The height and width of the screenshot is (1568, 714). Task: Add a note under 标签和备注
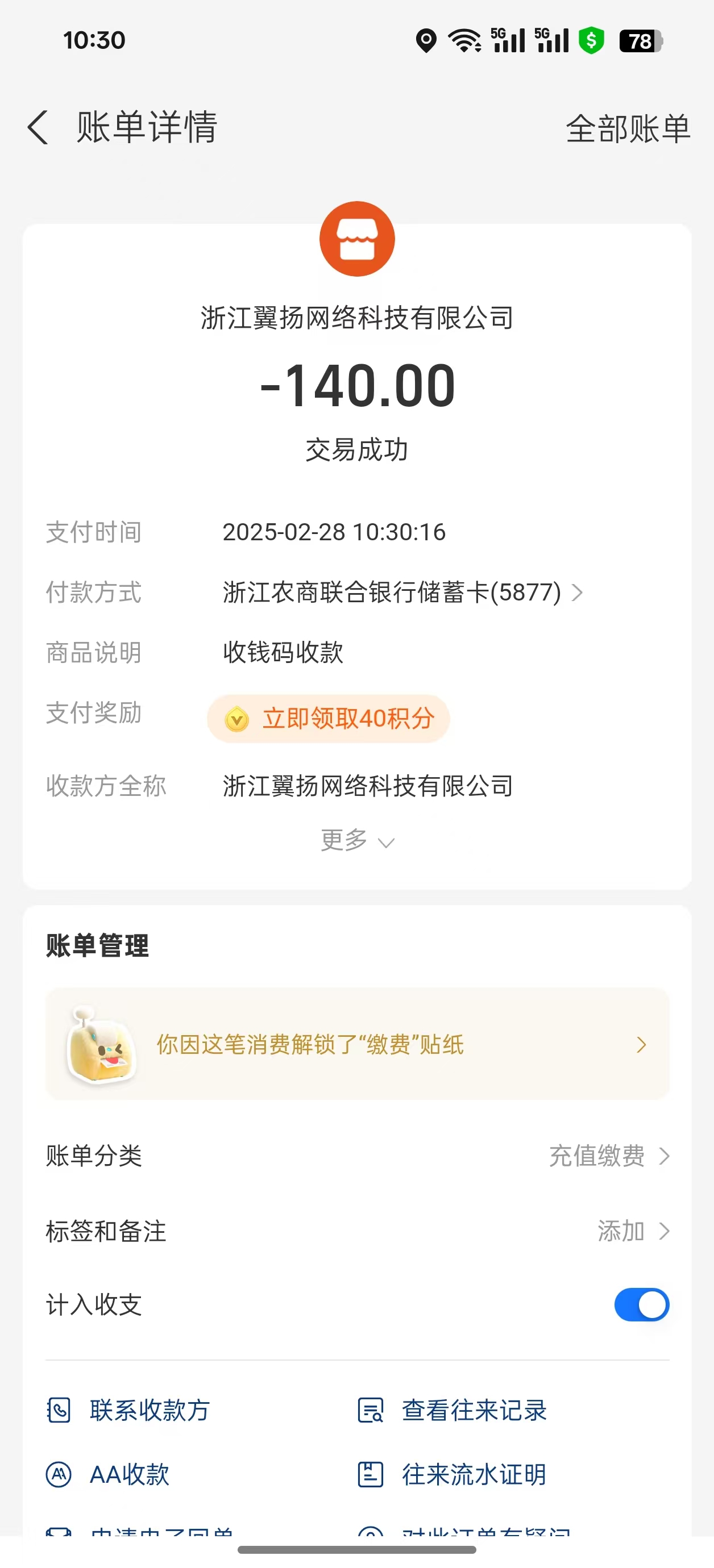[x=632, y=1231]
